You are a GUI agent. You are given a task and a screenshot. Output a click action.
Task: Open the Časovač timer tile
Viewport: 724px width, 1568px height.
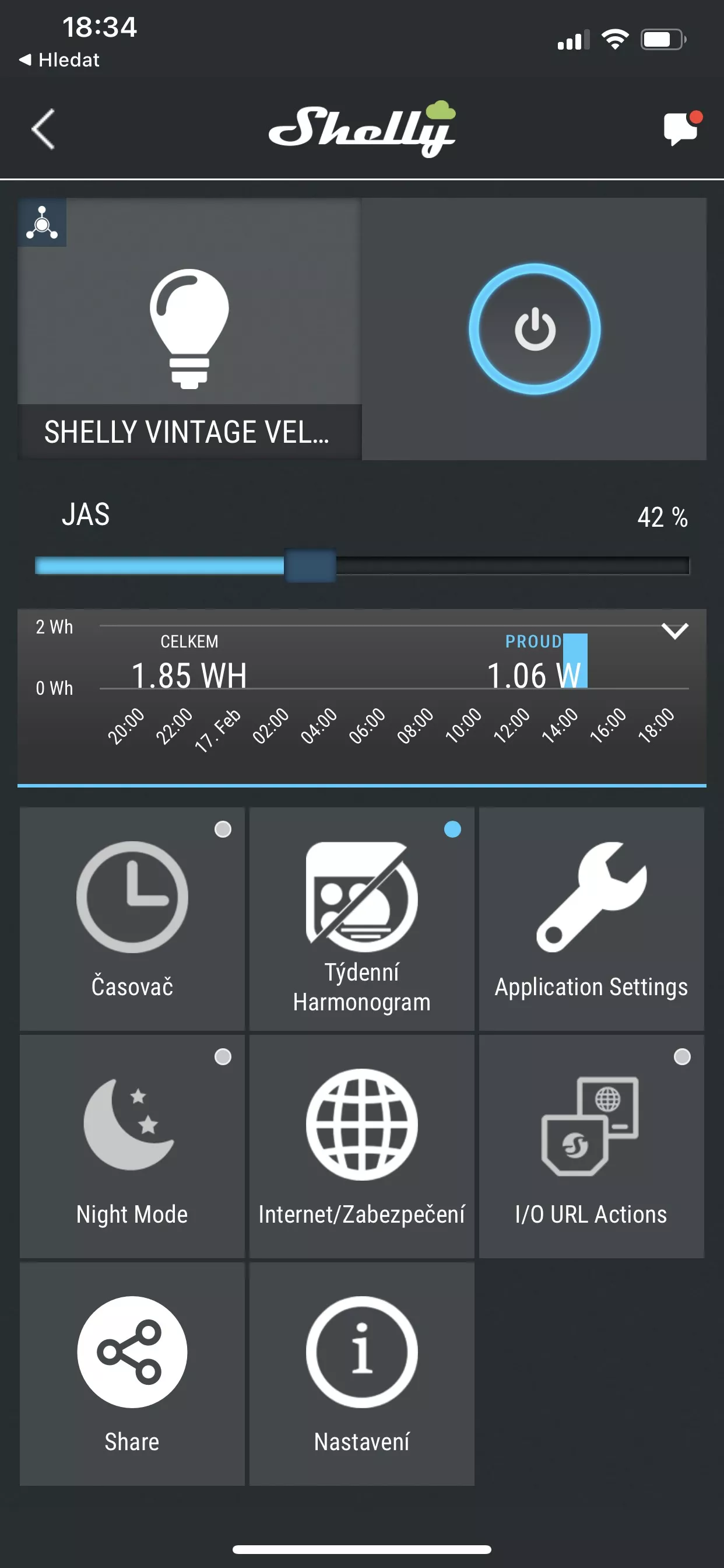(132, 919)
